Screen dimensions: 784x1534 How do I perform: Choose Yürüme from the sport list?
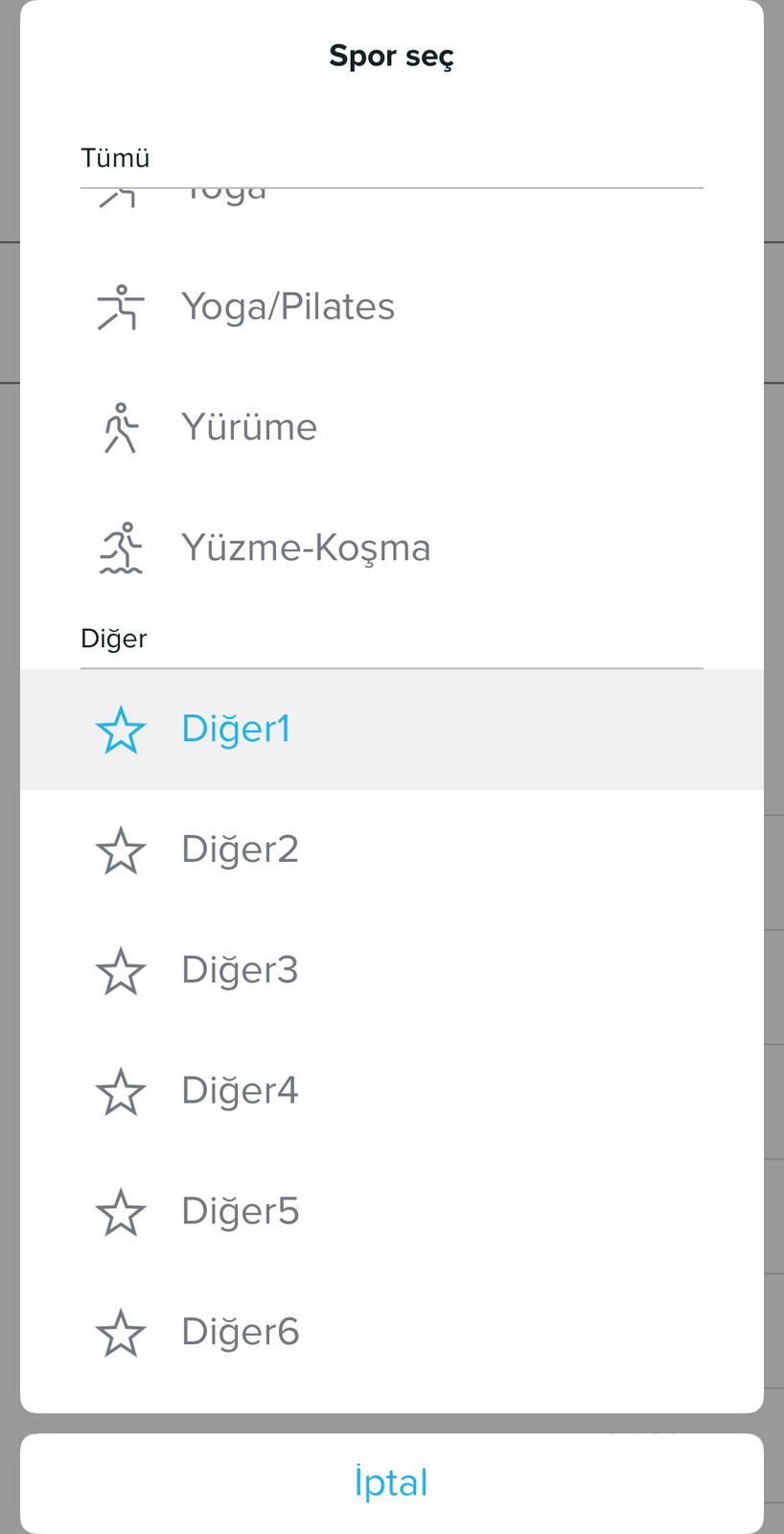(249, 428)
